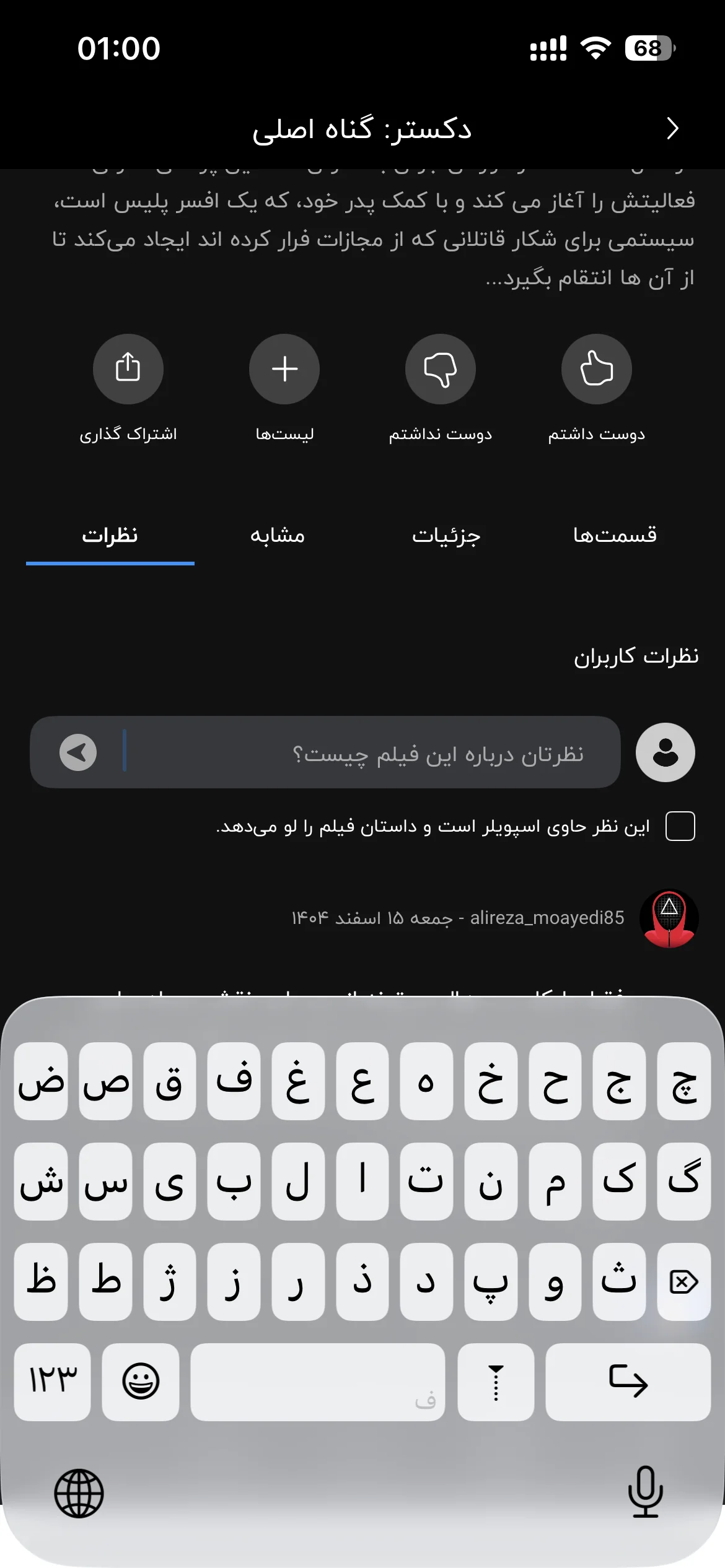This screenshot has height=1568, width=725.
Task: Tap the keyboard return key
Action: [x=628, y=1382]
